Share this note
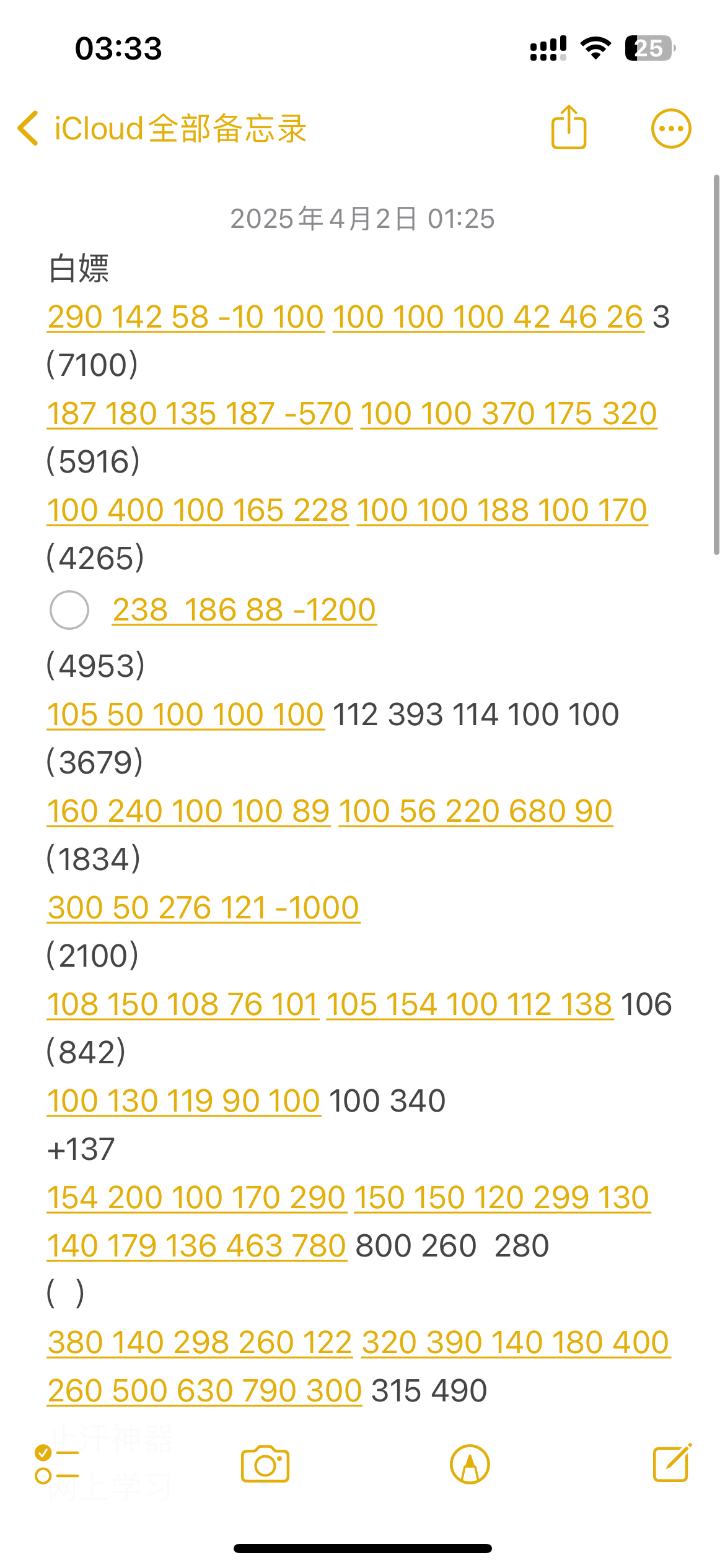This screenshot has height=1568, width=725. (568, 128)
